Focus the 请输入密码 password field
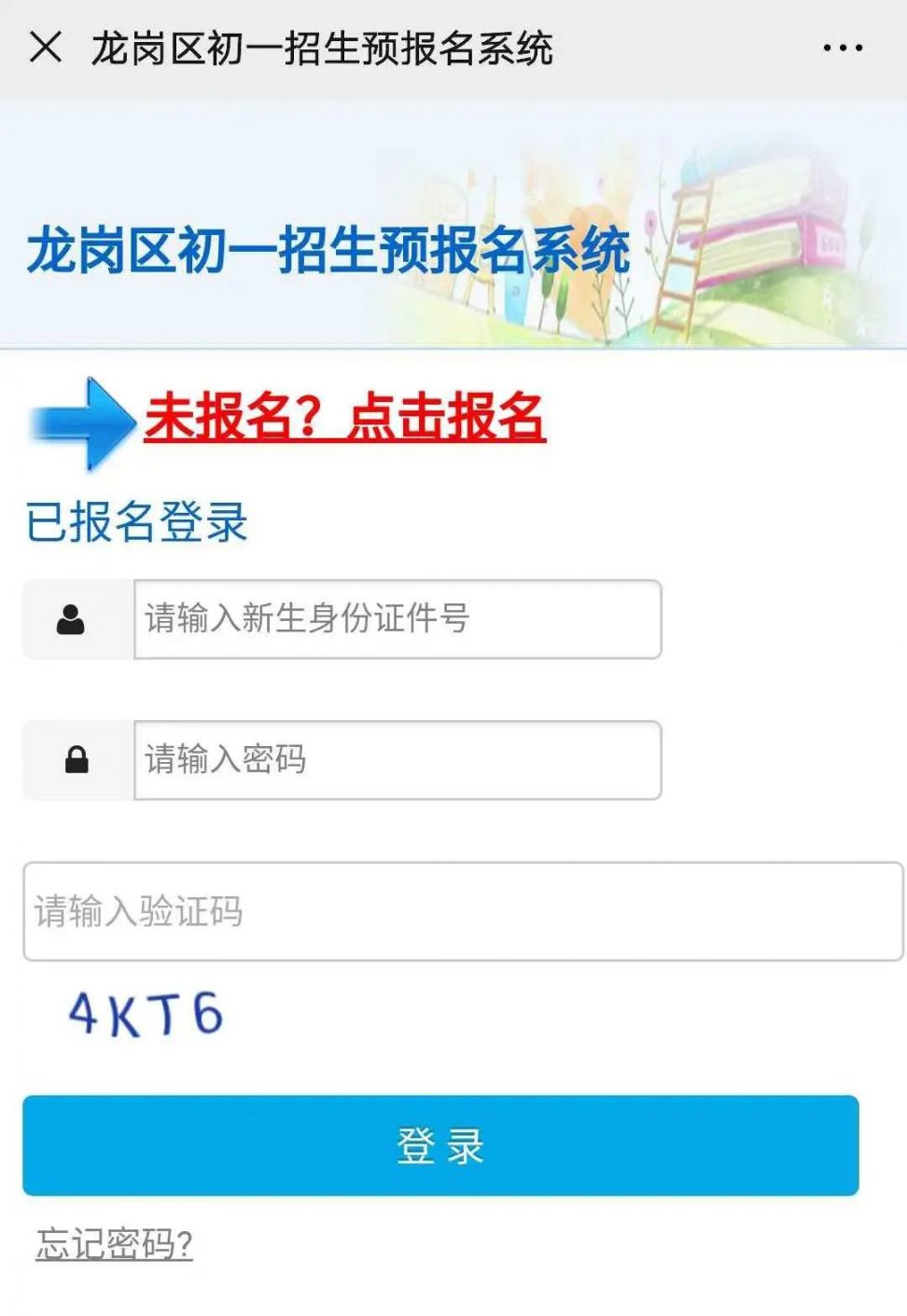This screenshot has width=907, height=1316. (x=398, y=760)
